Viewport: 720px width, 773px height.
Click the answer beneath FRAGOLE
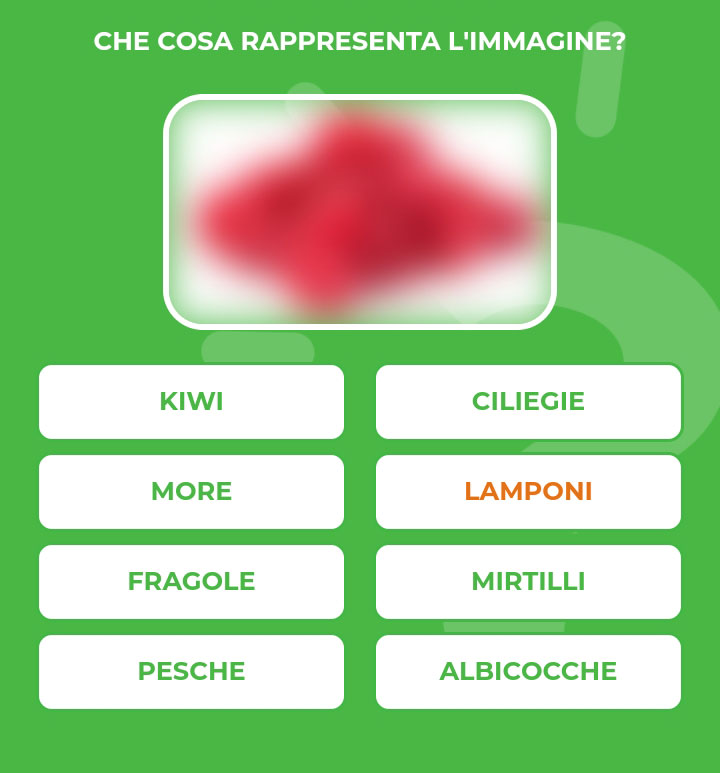(x=191, y=672)
